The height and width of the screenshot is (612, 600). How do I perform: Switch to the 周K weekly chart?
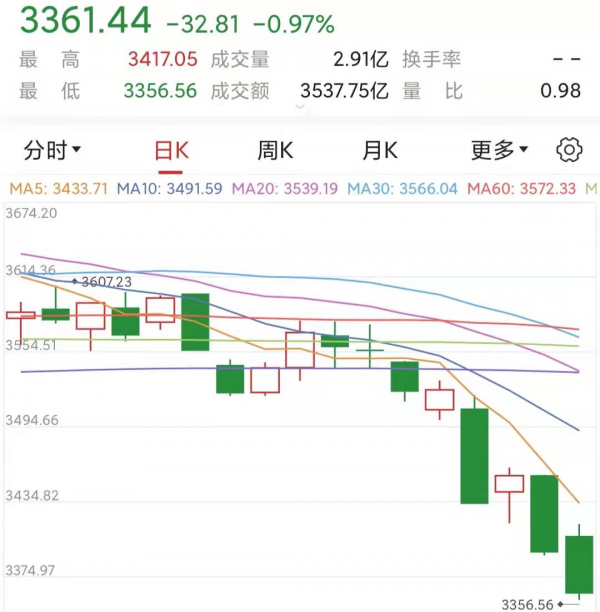point(275,151)
